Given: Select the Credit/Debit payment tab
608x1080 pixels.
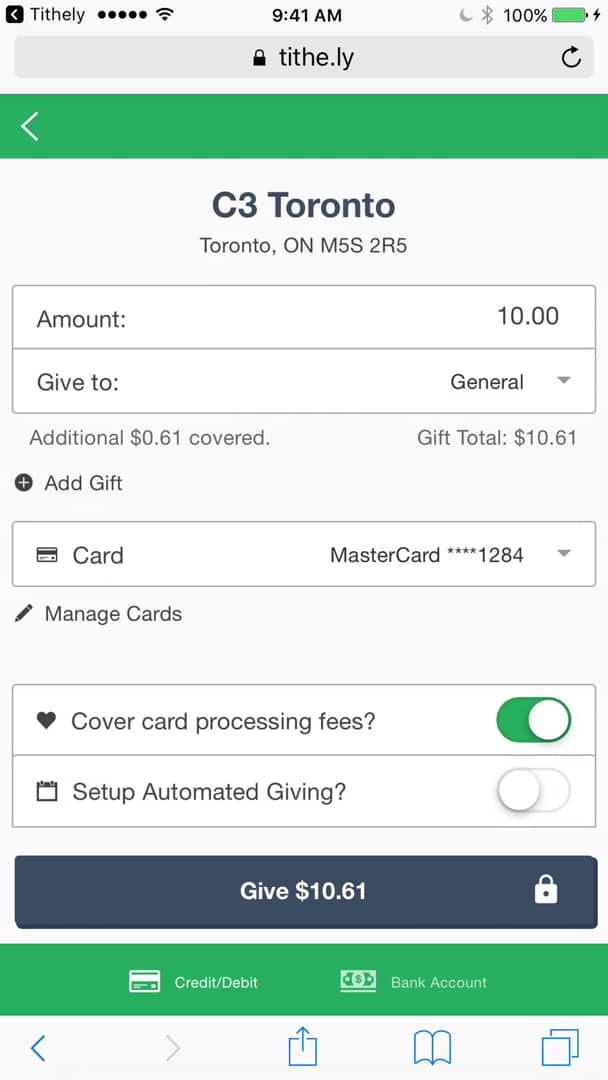Looking at the screenshot, I should point(193,982).
